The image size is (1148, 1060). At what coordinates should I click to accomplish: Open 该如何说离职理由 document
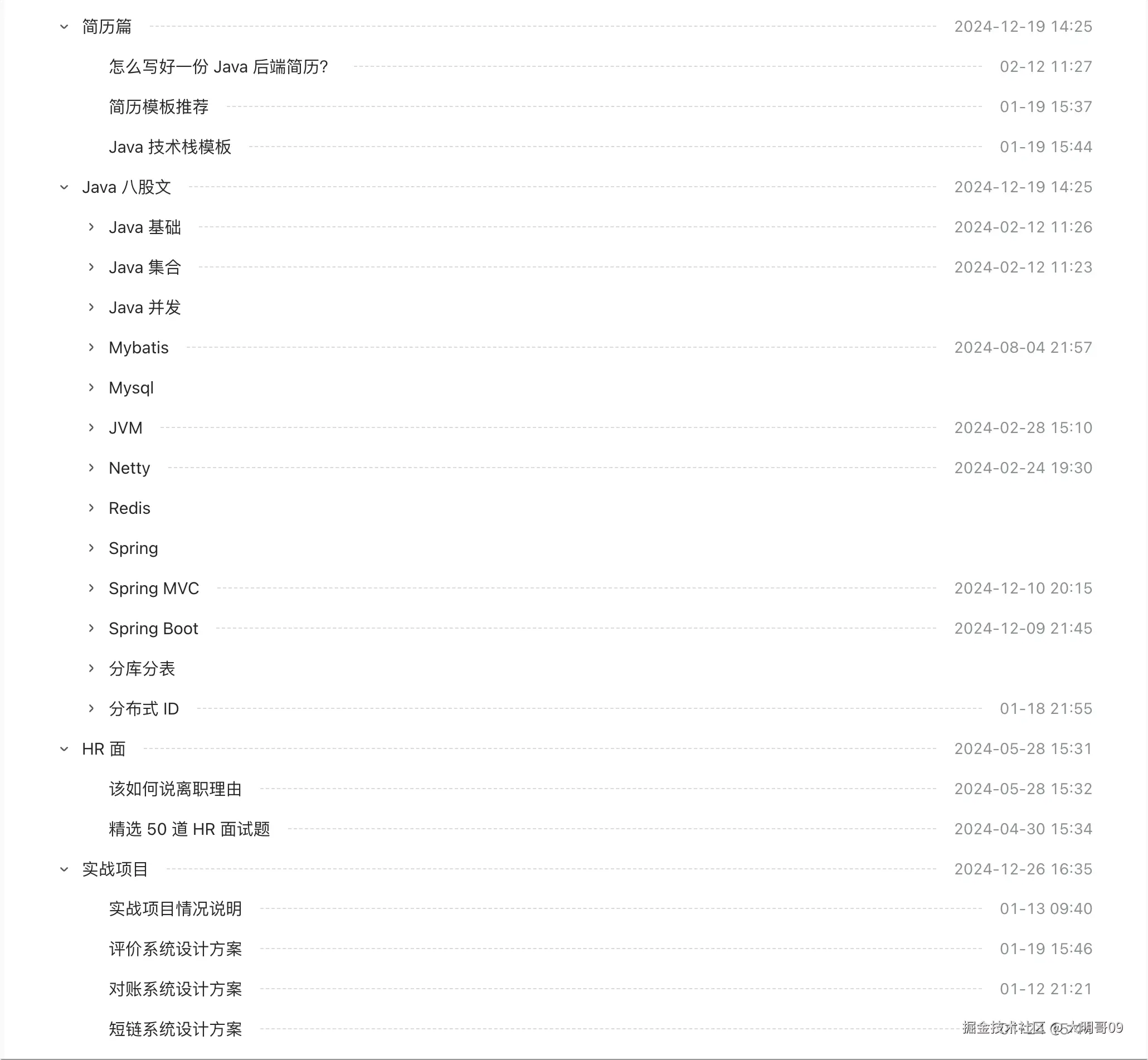(x=175, y=789)
